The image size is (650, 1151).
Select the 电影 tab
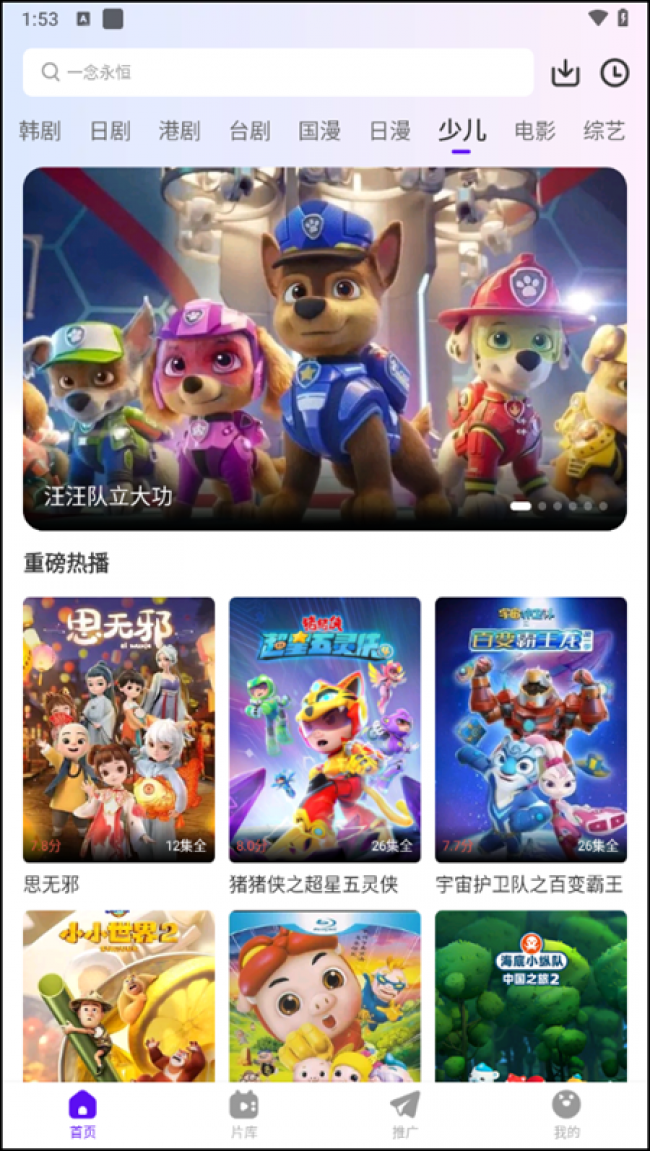point(535,131)
